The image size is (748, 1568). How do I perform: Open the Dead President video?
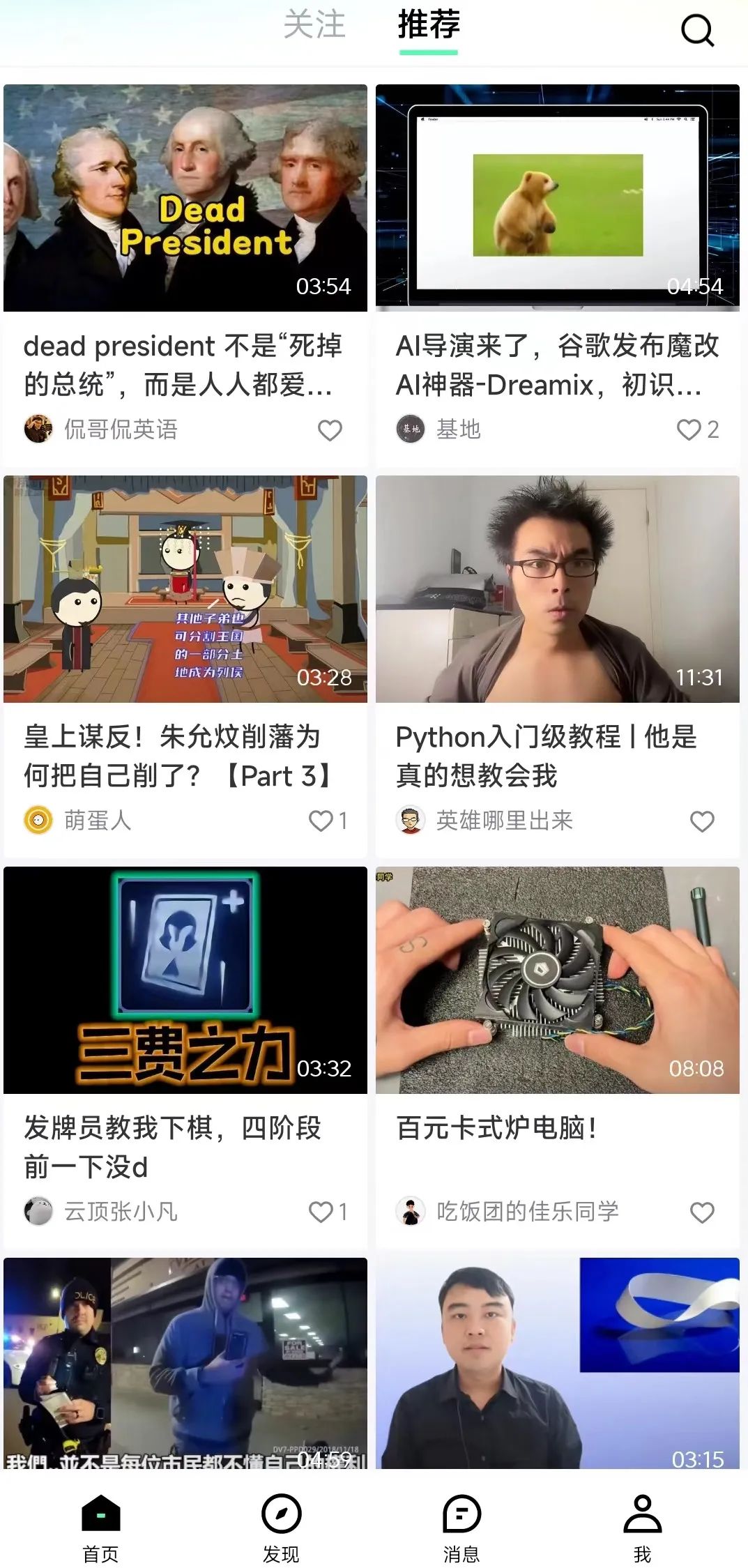tap(185, 198)
